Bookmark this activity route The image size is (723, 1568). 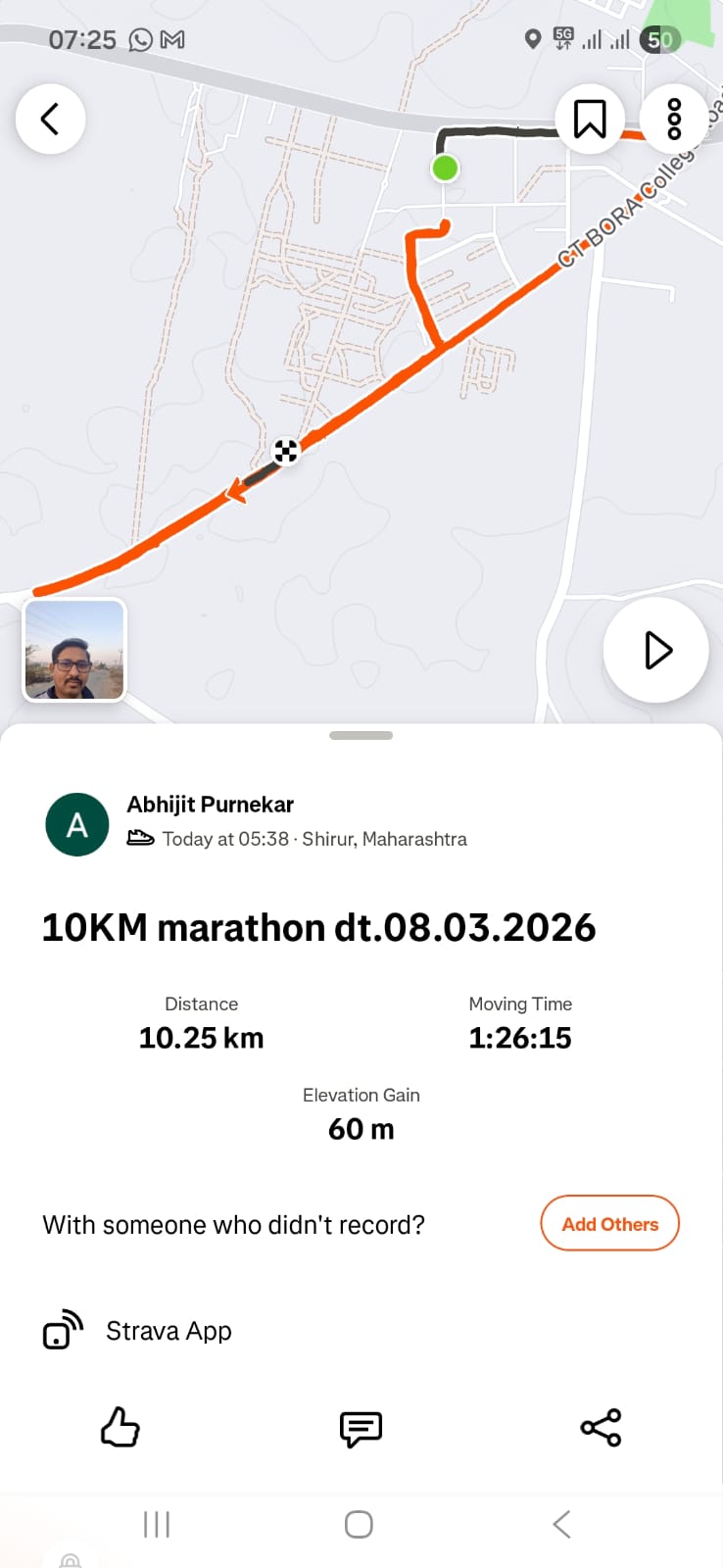590,120
